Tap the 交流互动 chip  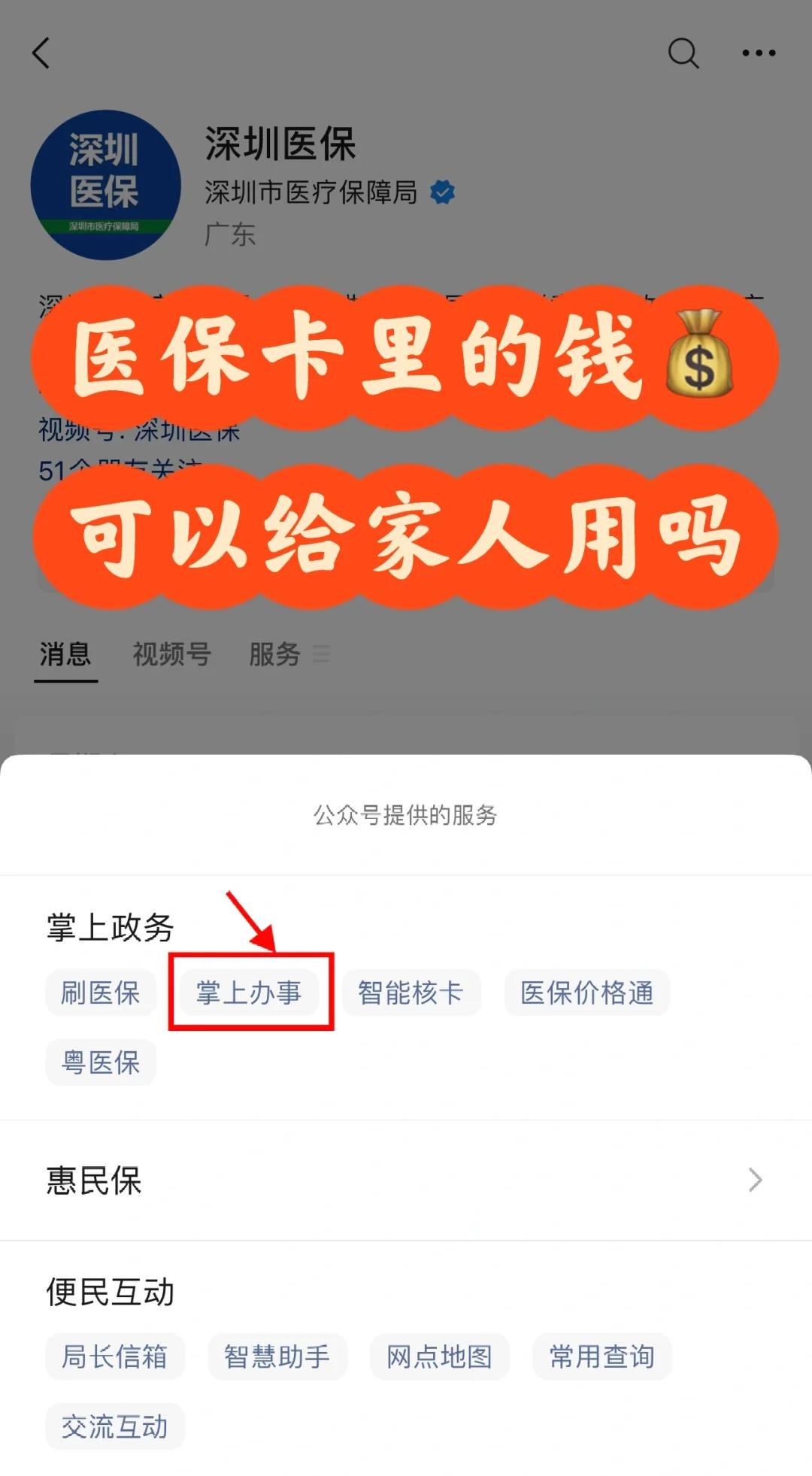click(114, 1426)
